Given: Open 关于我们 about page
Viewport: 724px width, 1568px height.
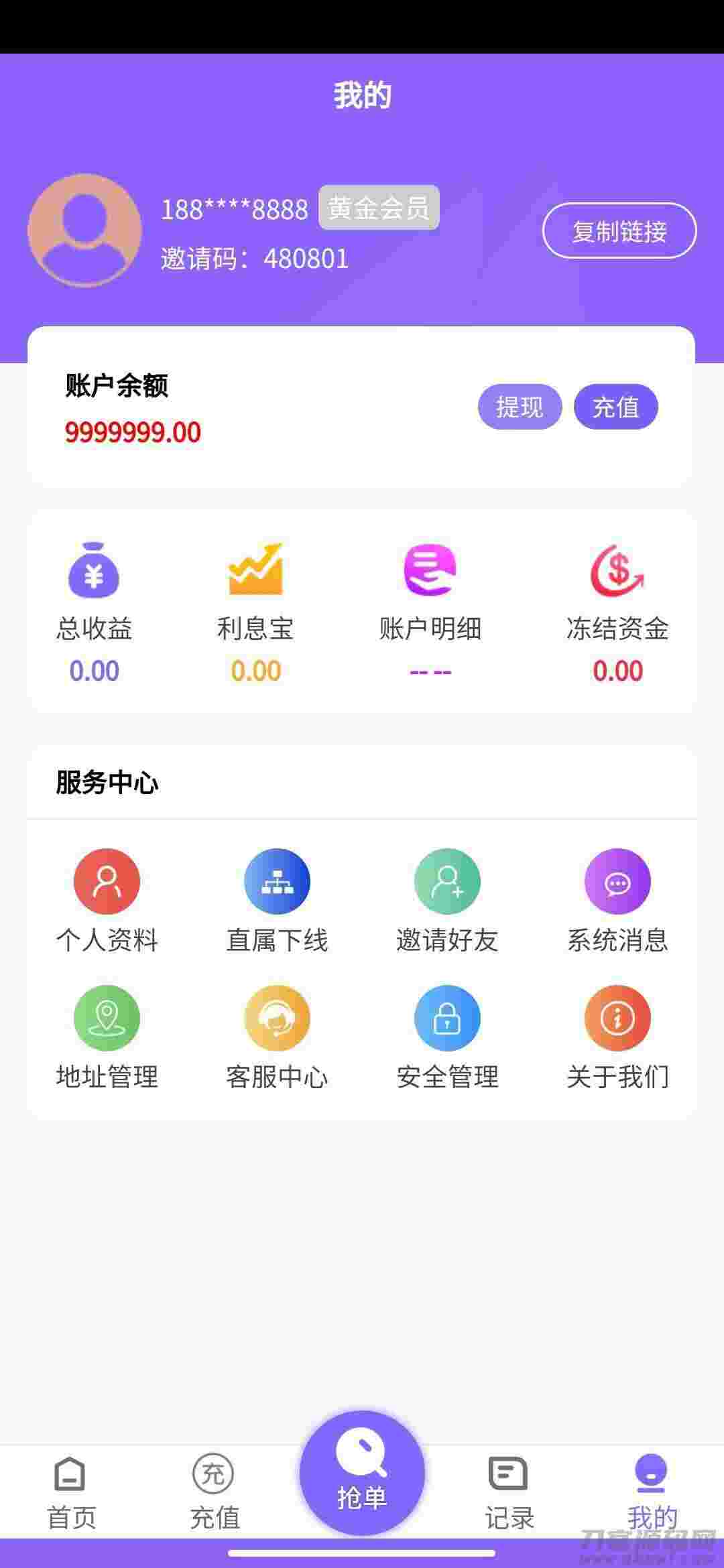Looking at the screenshot, I should [617, 1037].
